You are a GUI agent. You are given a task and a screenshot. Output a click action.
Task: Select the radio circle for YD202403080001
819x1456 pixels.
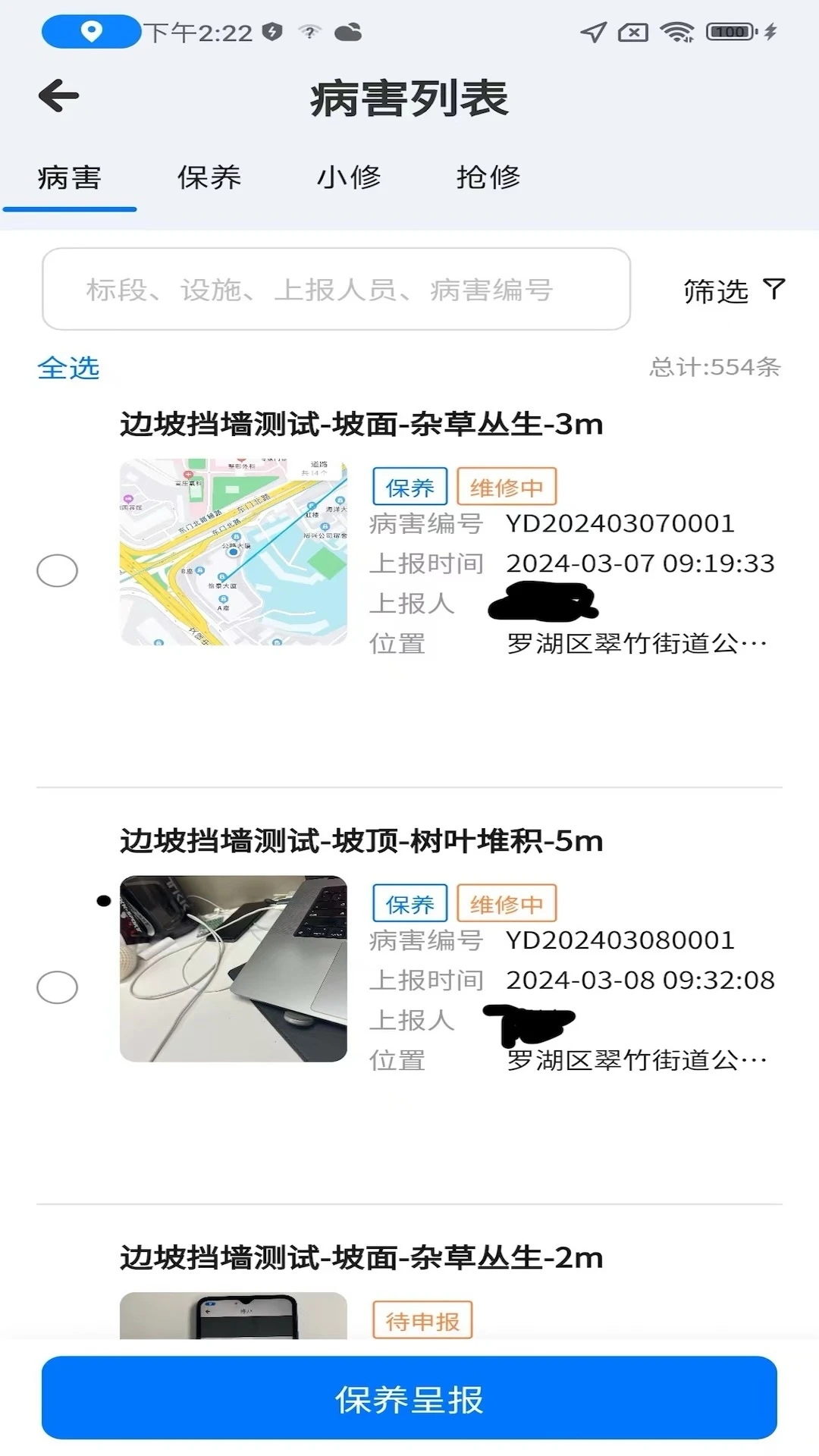coord(56,987)
